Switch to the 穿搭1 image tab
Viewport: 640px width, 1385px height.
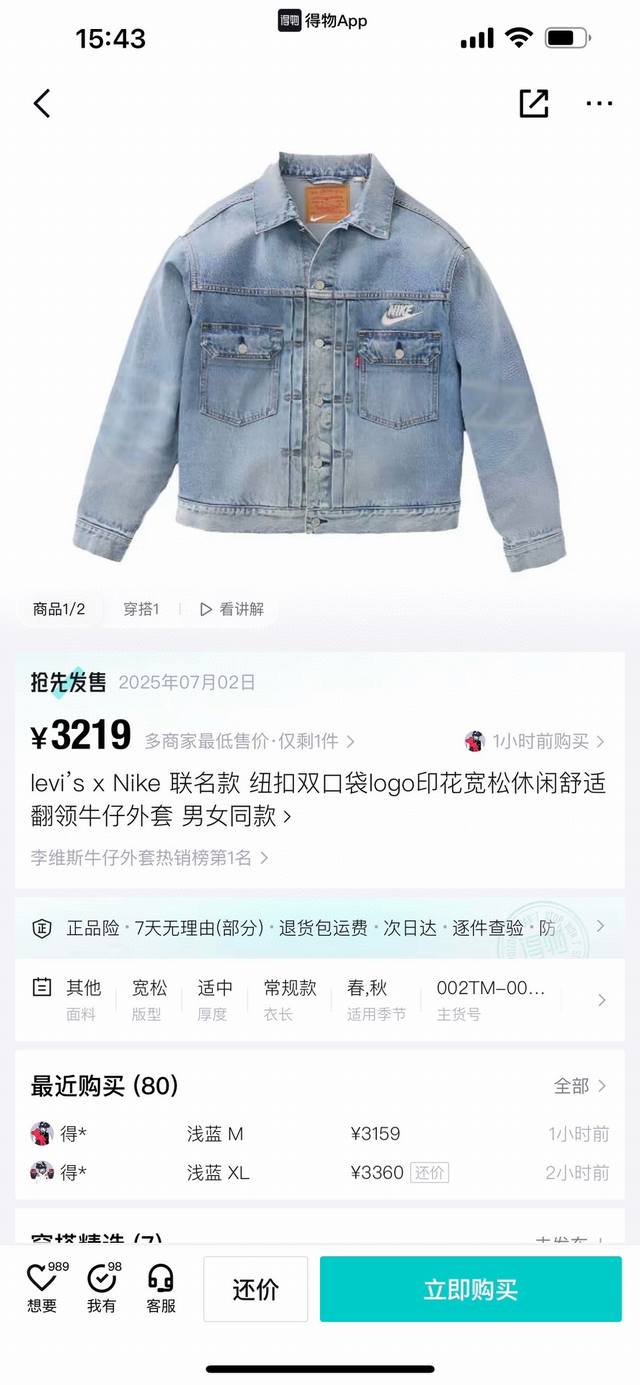click(141, 609)
